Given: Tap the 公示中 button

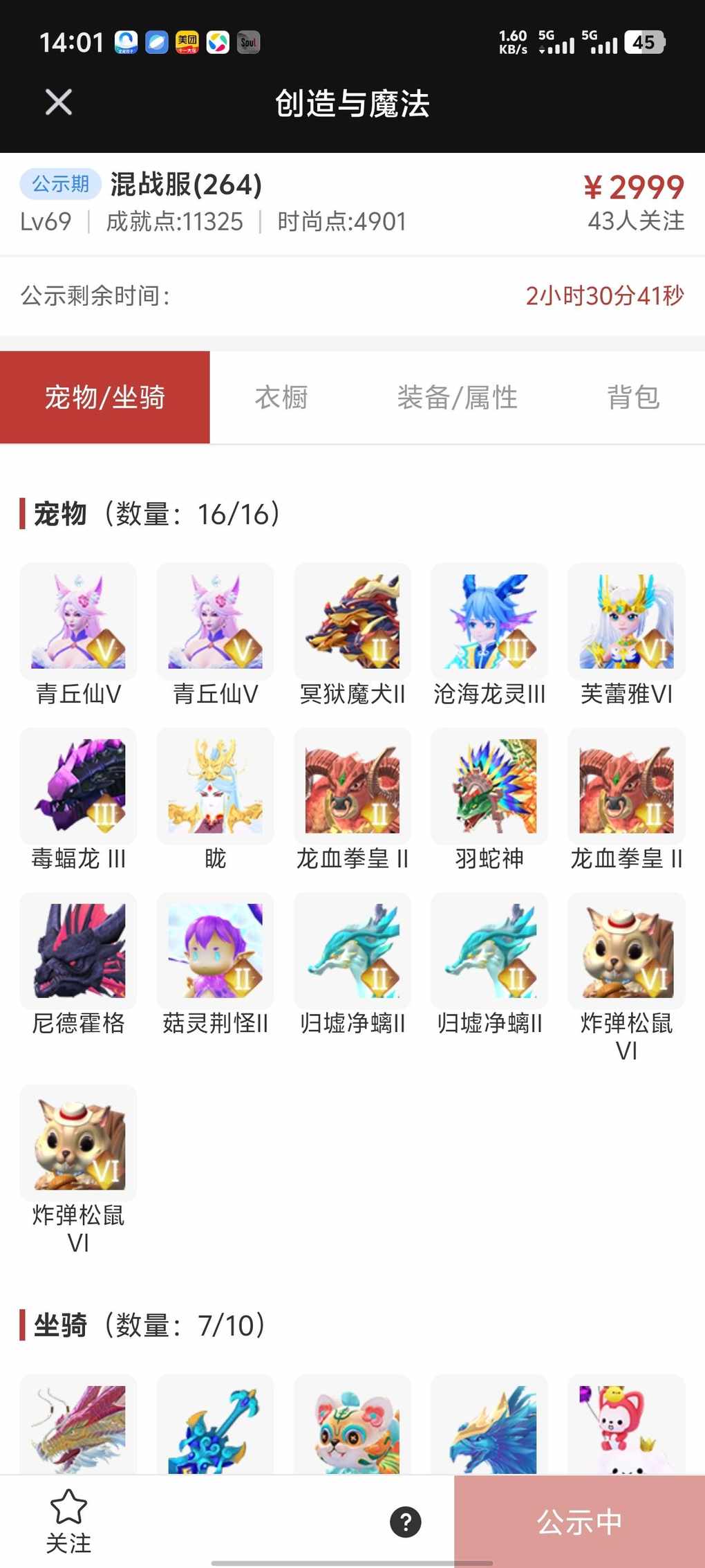Looking at the screenshot, I should click(579, 1522).
